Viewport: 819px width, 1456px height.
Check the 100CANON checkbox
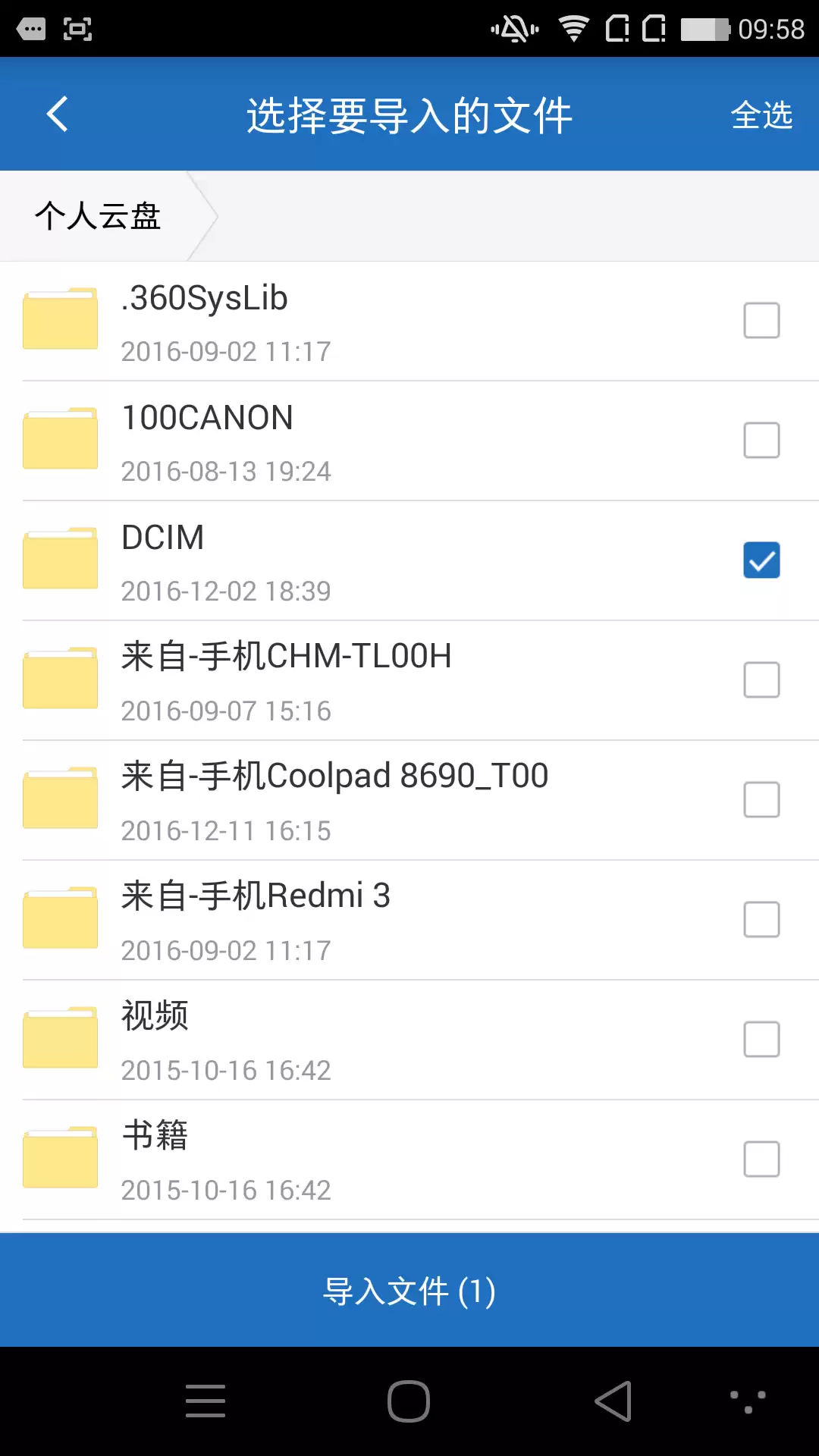(x=761, y=440)
